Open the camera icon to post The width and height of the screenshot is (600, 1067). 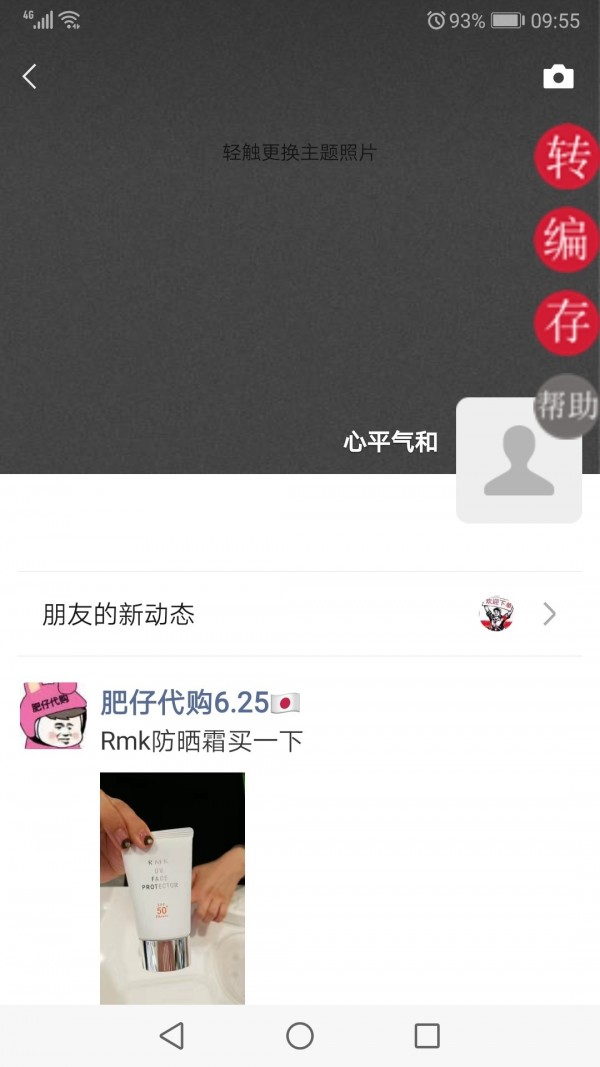click(558, 77)
